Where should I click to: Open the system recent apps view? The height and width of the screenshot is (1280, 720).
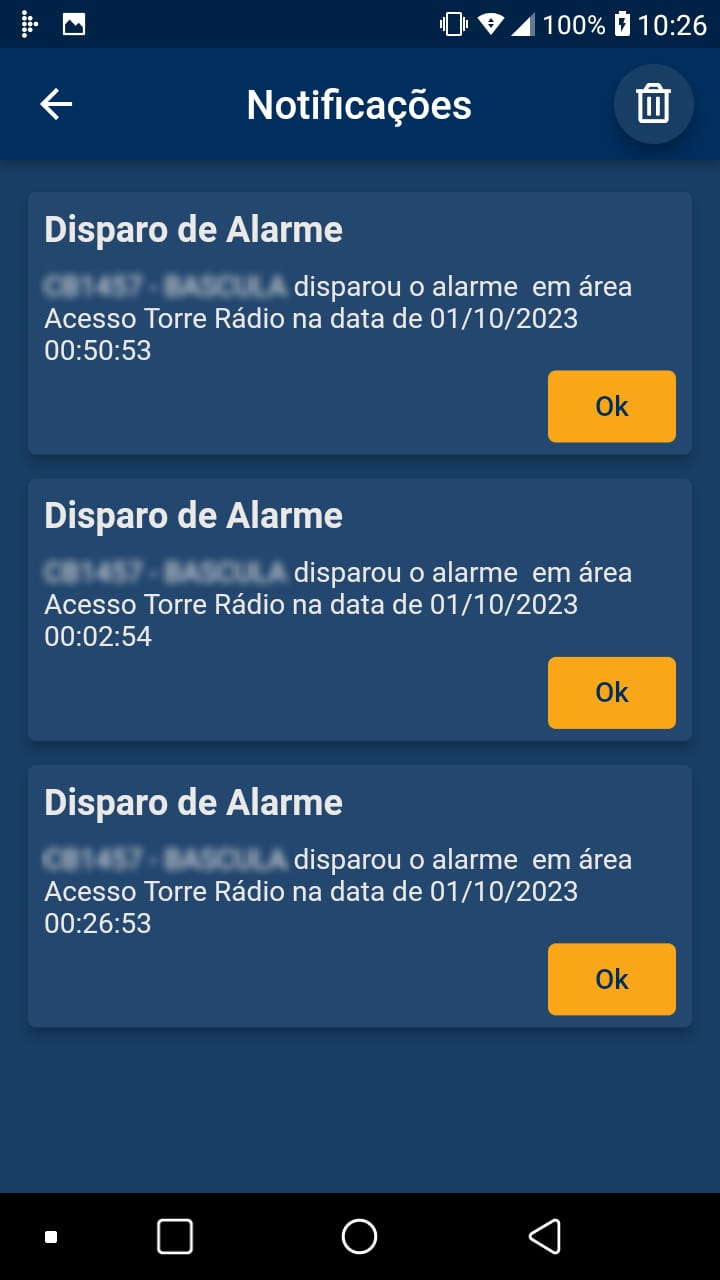pos(175,1236)
